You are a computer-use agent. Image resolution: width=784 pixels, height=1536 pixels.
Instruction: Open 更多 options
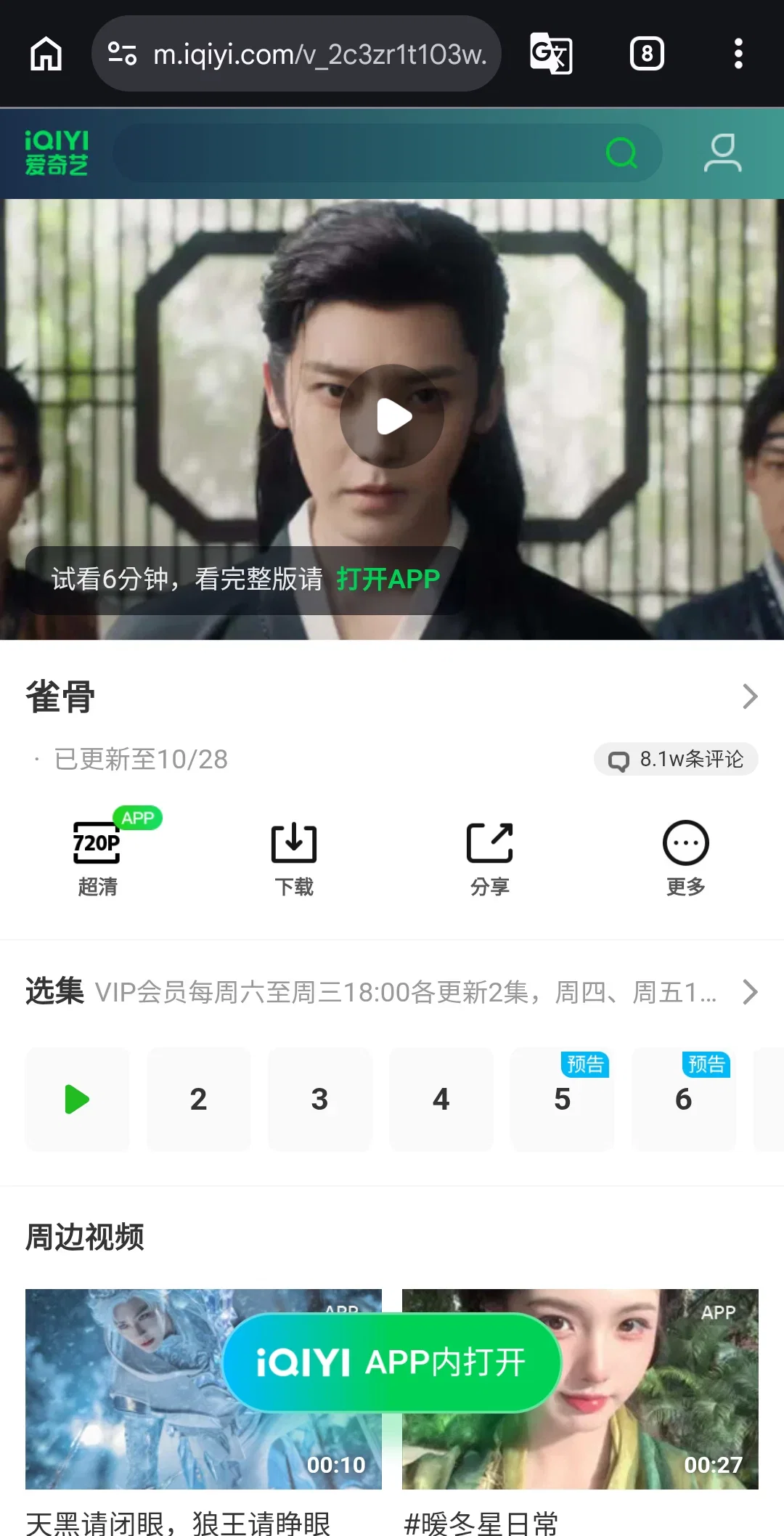[x=686, y=858]
